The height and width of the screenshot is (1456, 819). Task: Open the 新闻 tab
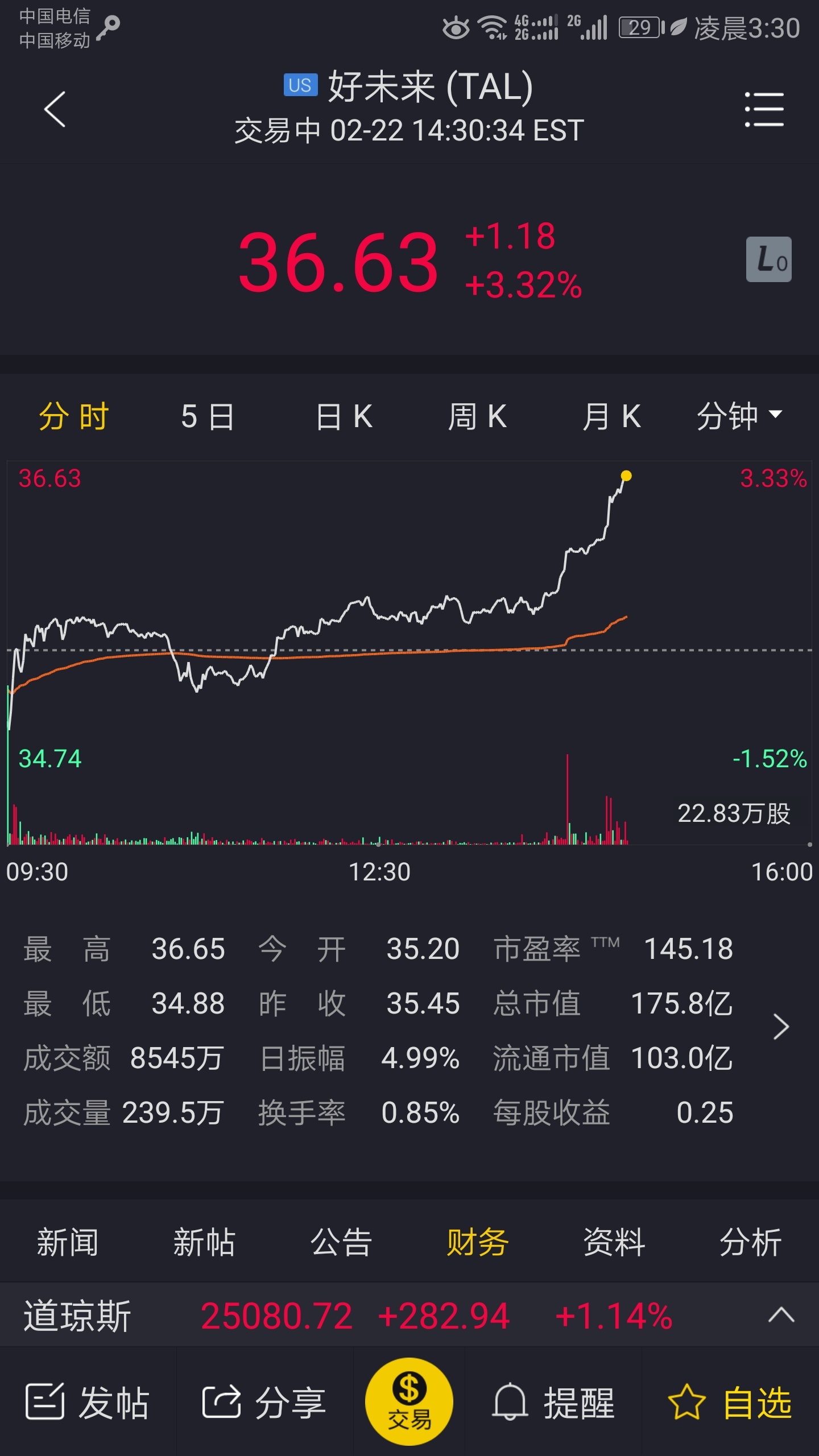[x=68, y=1242]
